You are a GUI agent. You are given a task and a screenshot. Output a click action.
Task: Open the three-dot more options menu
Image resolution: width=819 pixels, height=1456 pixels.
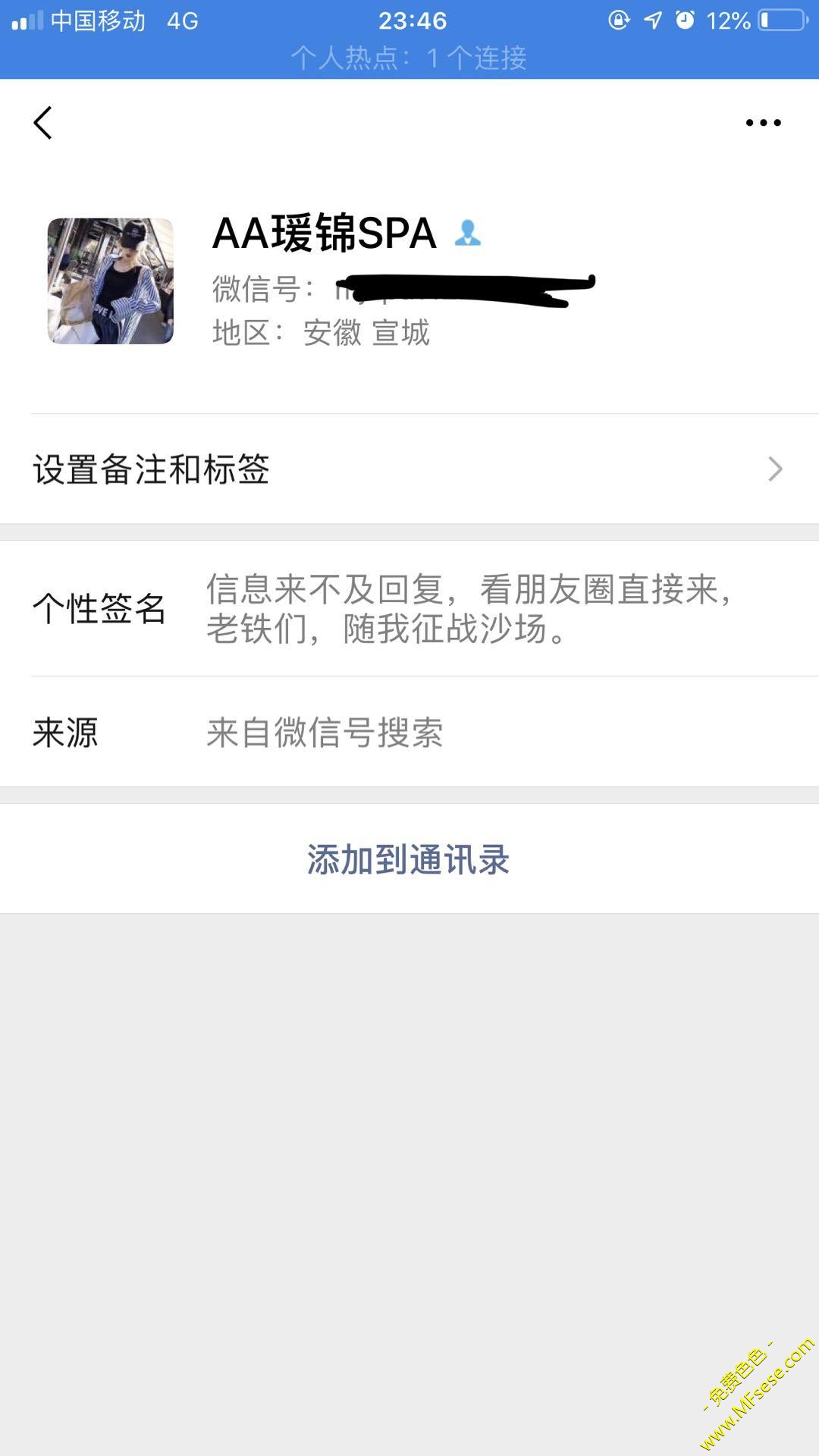coord(763,123)
